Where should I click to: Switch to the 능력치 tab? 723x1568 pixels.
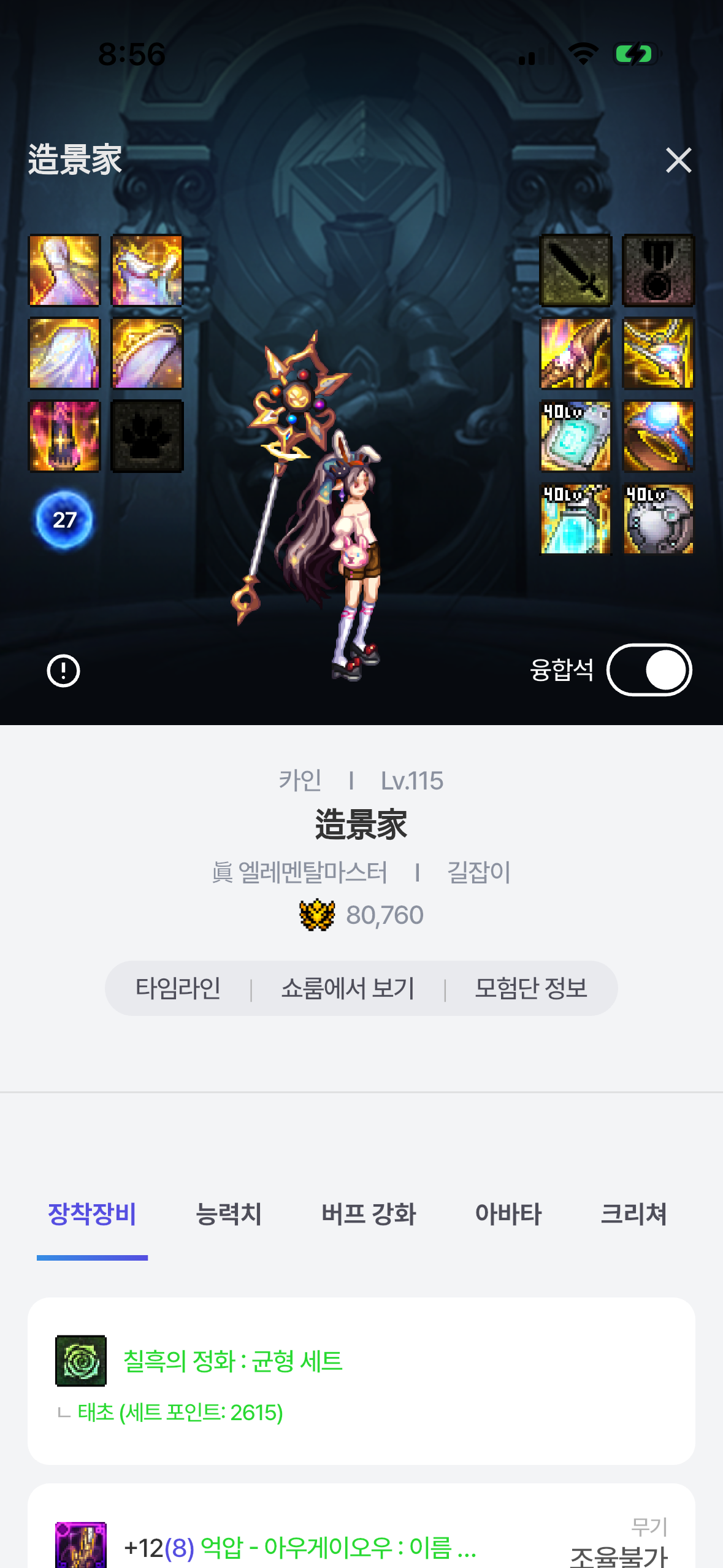(x=228, y=1214)
